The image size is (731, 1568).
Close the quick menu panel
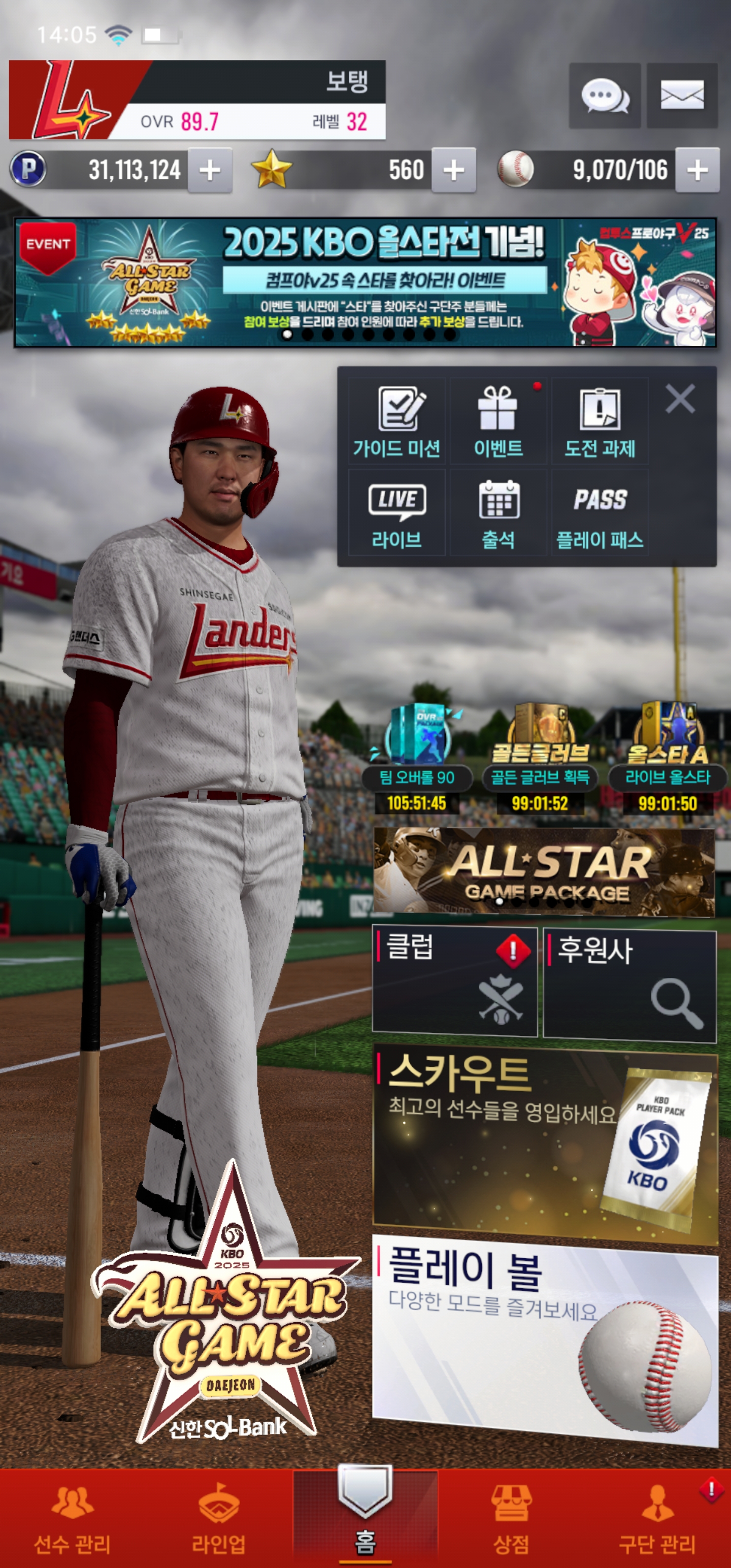680,399
